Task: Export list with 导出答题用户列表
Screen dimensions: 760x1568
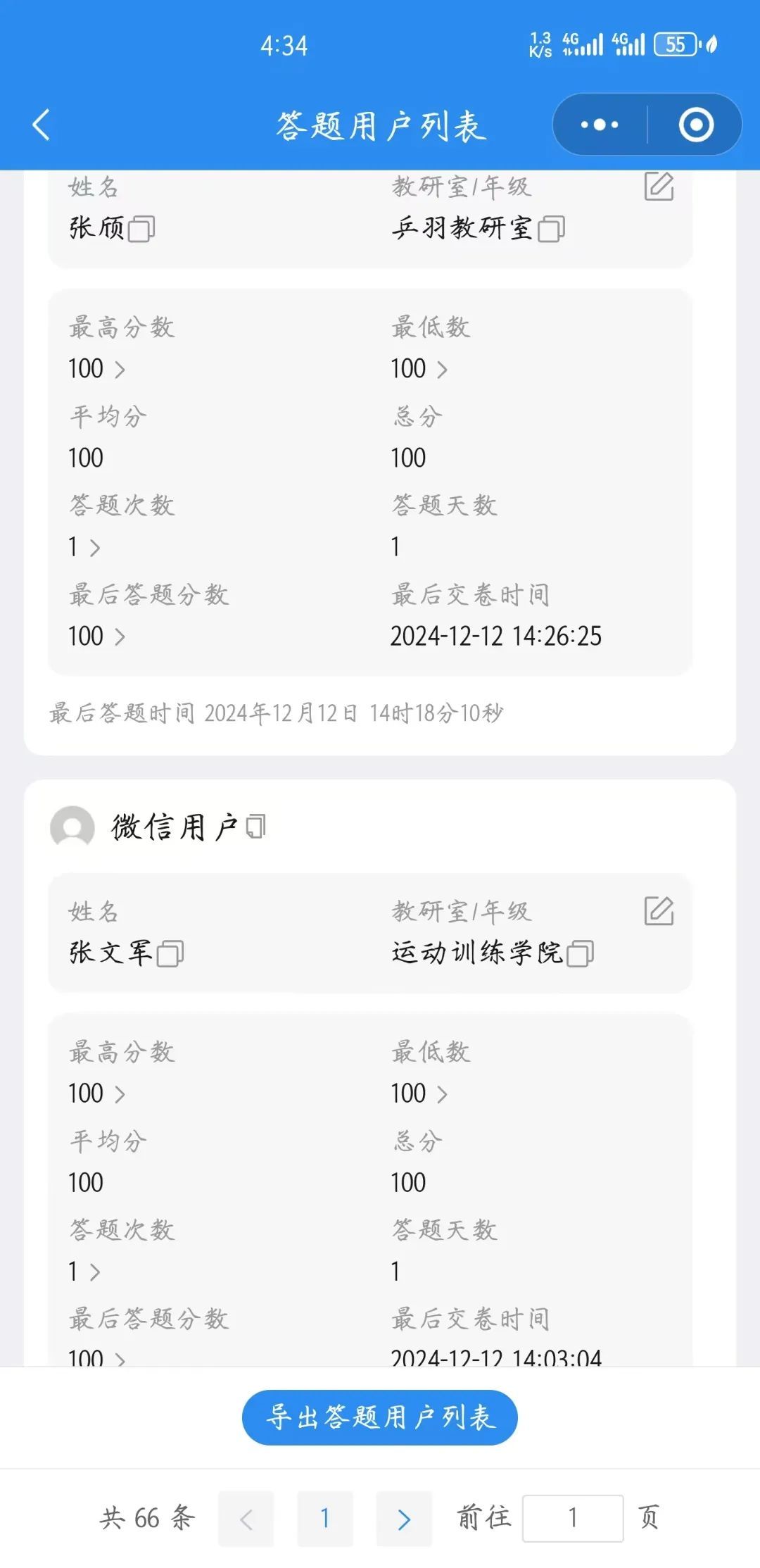Action: 379,1417
